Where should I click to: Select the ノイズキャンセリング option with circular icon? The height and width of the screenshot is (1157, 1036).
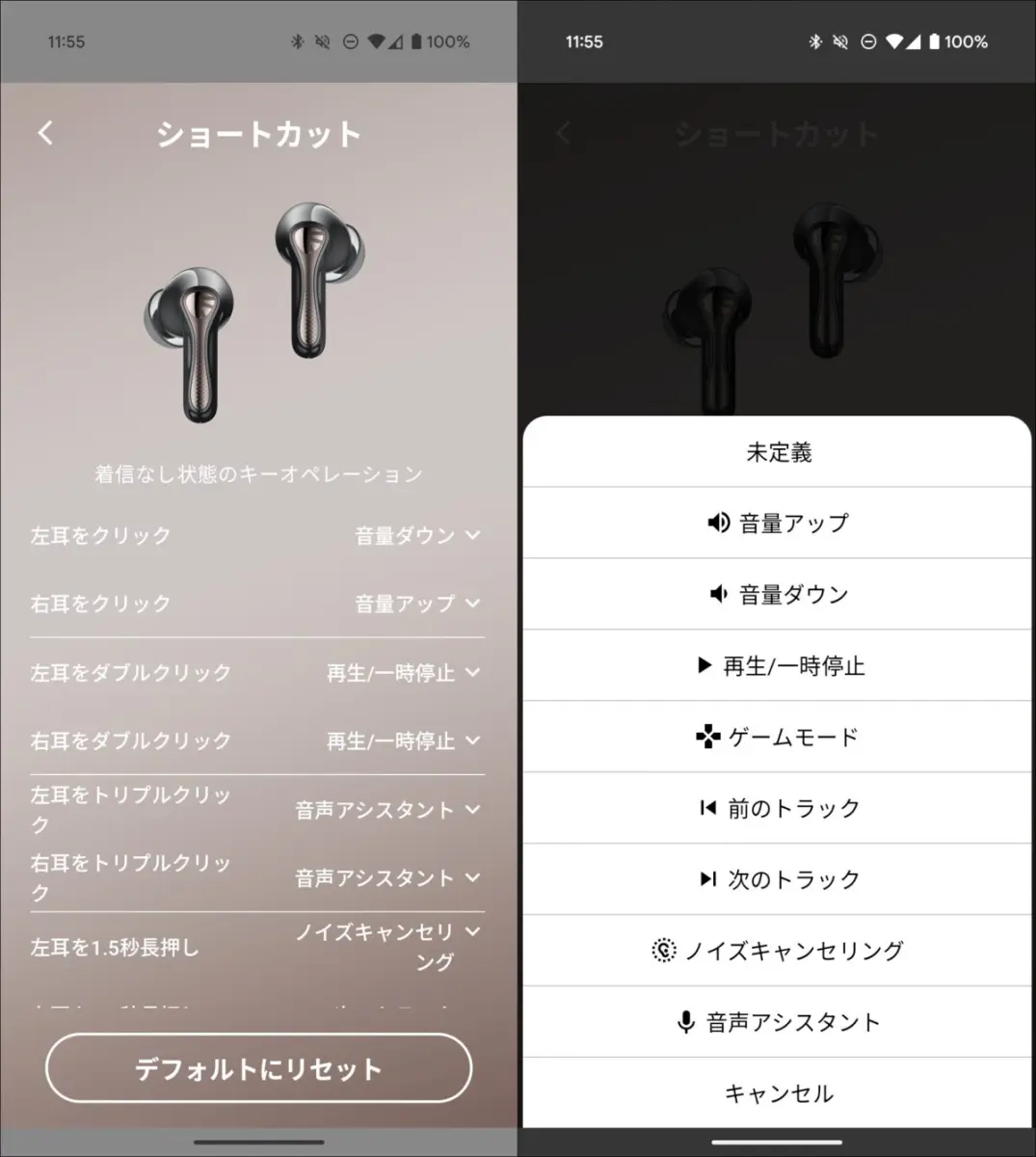[778, 951]
